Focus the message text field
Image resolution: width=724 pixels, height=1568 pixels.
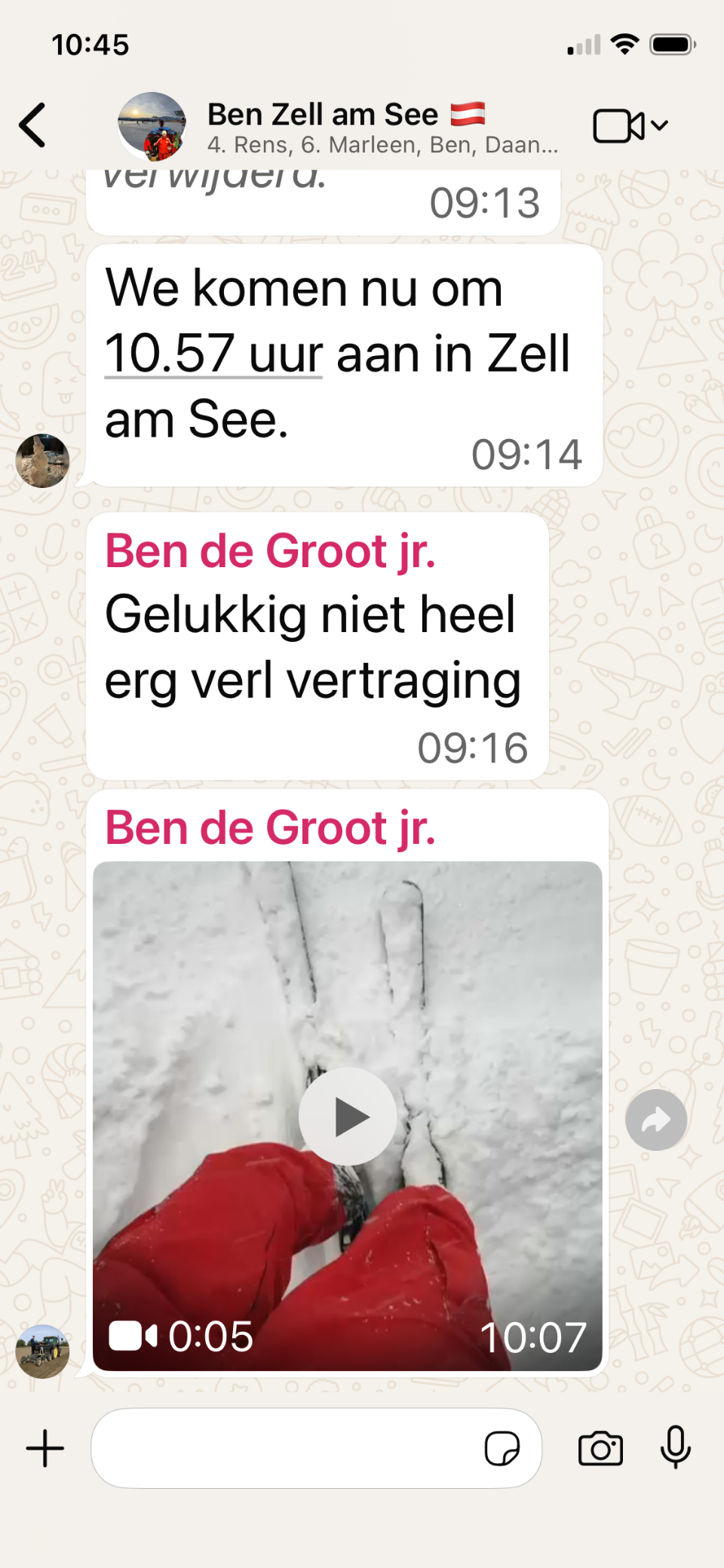click(x=287, y=1448)
